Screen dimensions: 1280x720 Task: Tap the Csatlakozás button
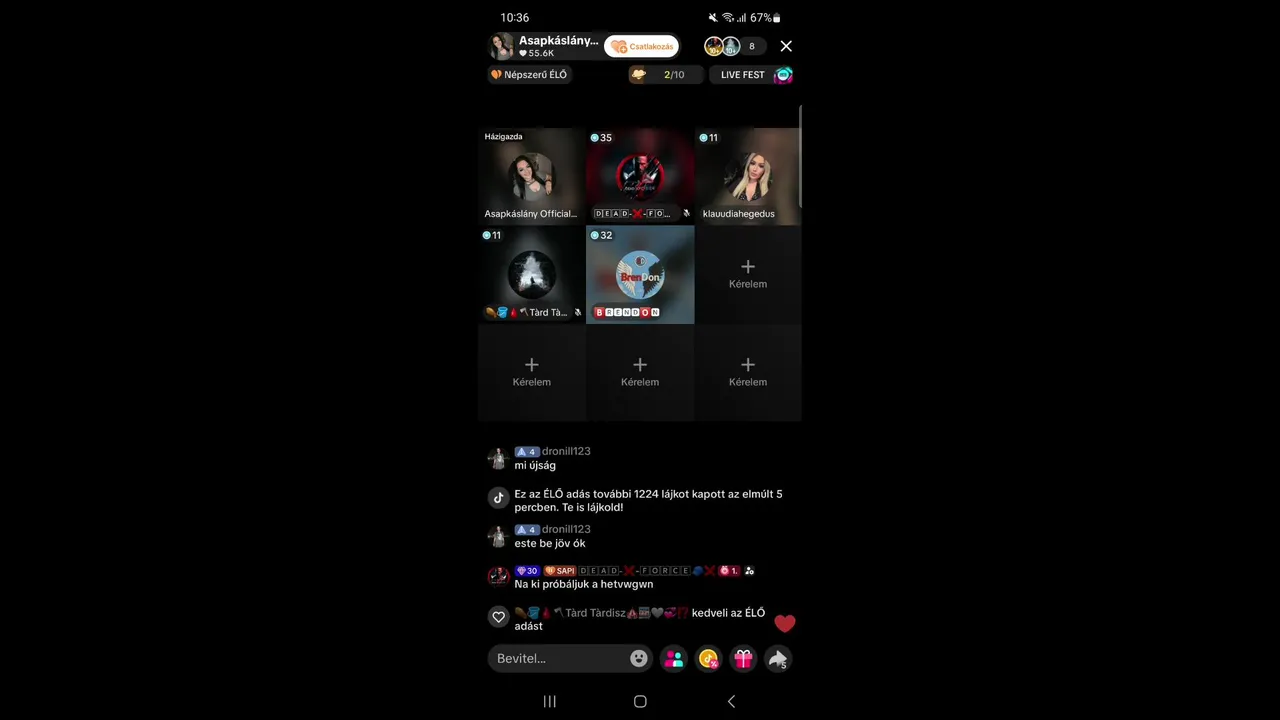[x=641, y=46]
